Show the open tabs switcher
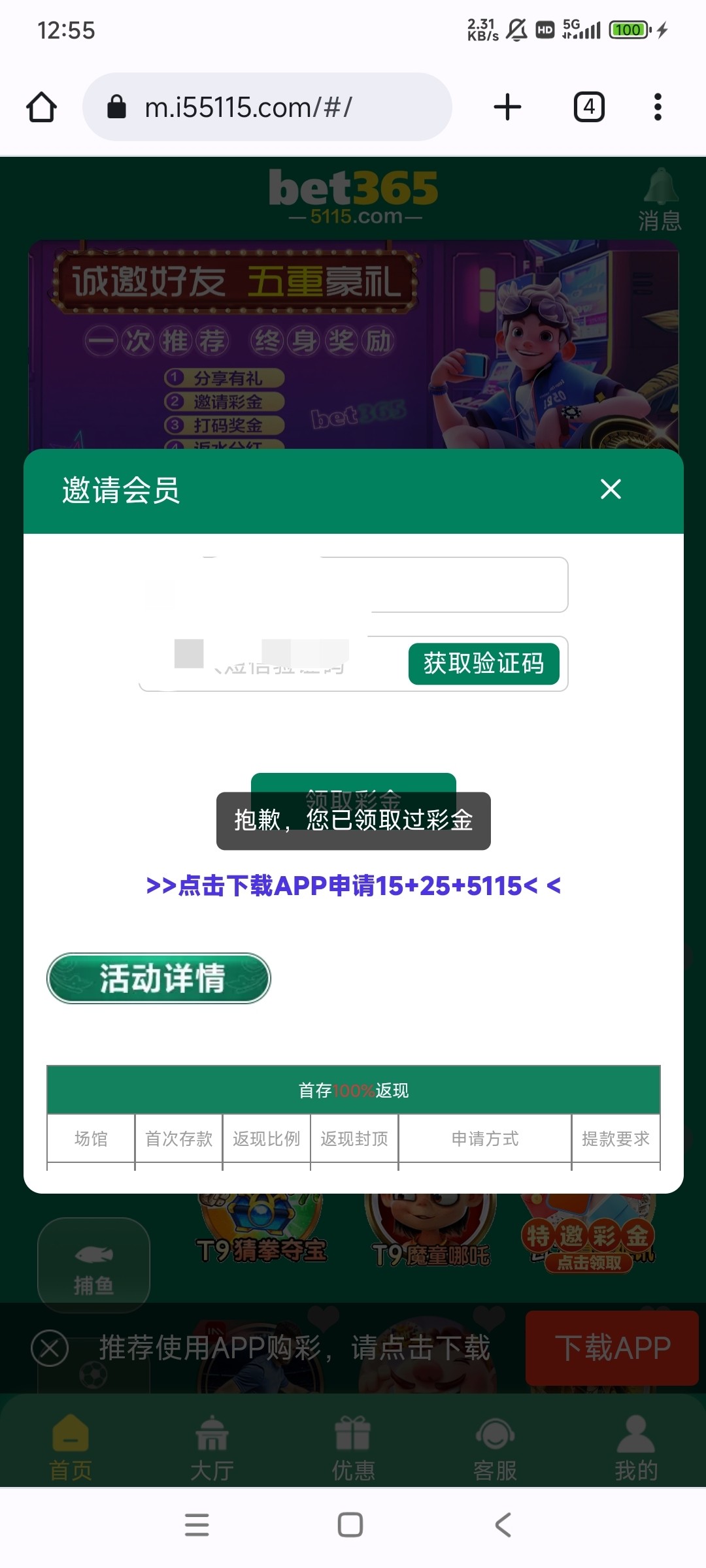 (588, 107)
